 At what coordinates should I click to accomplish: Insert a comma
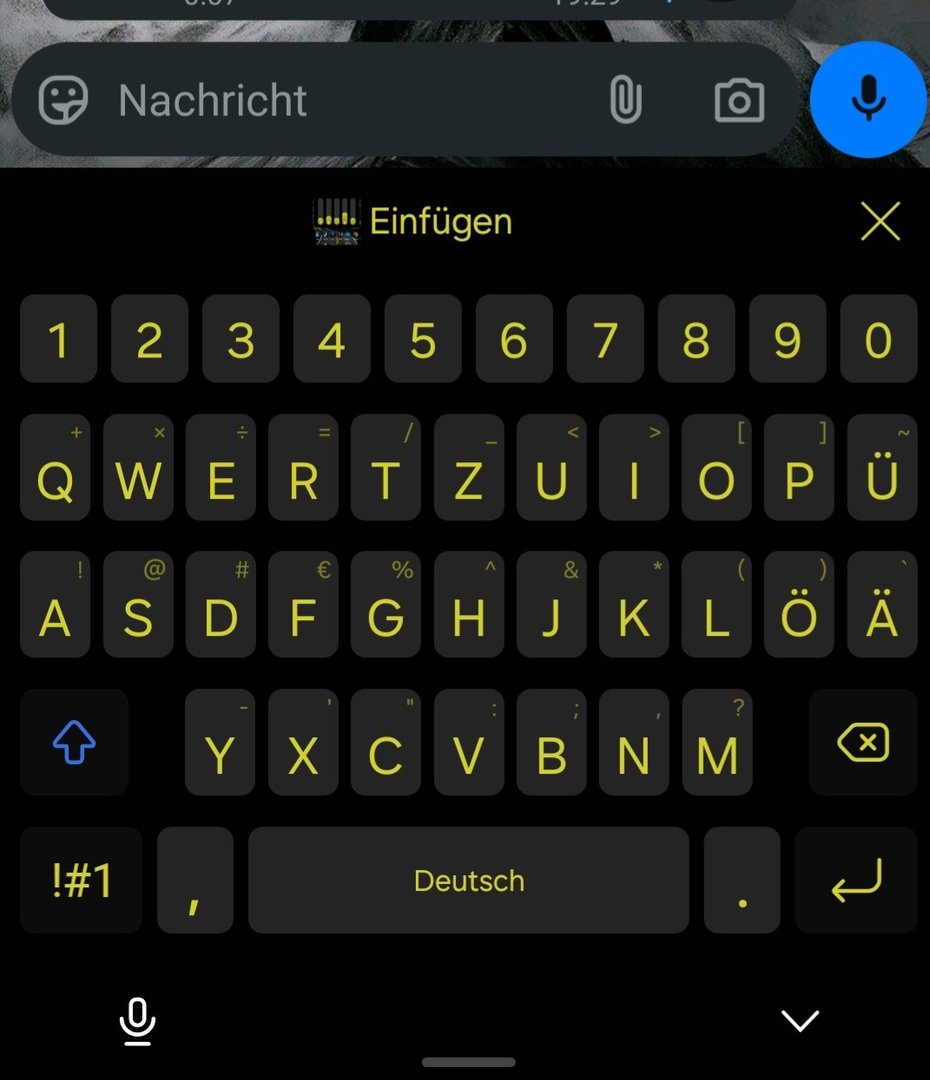click(195, 880)
